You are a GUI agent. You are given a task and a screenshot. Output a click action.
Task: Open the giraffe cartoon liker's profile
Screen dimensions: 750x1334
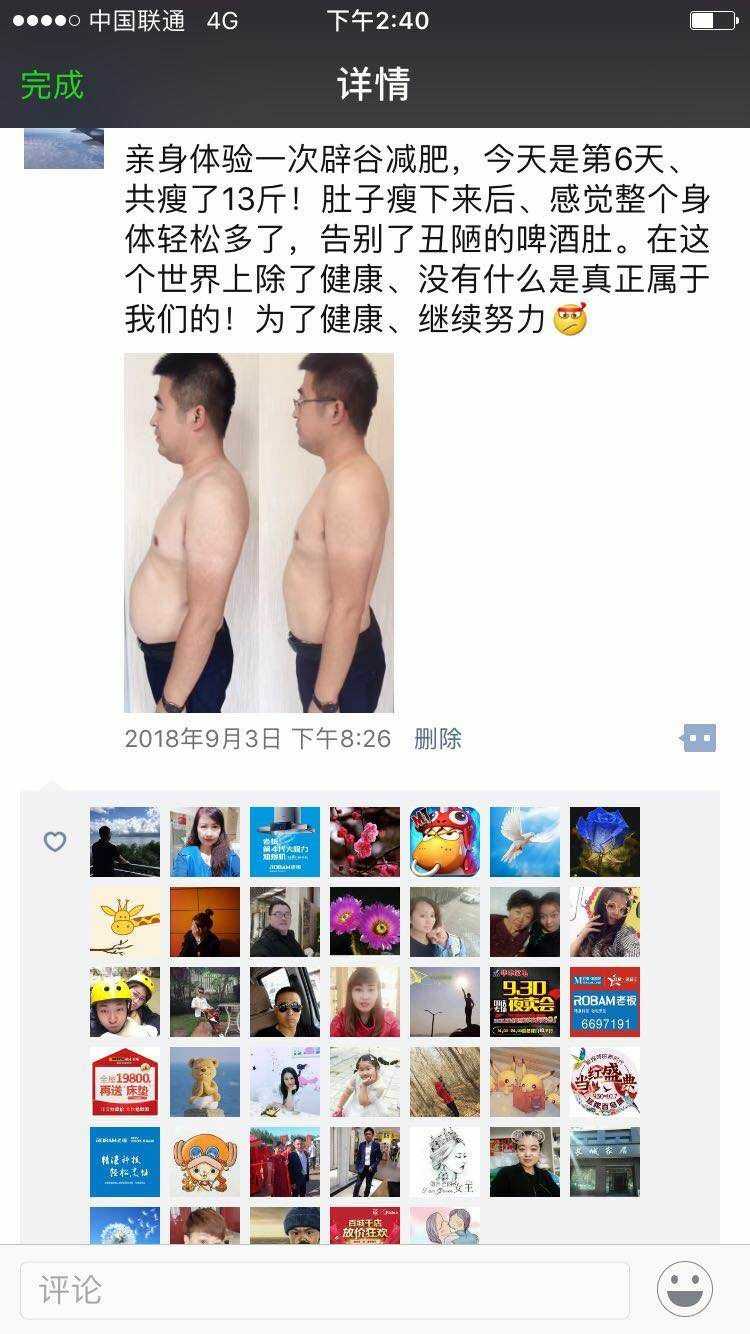click(x=125, y=922)
